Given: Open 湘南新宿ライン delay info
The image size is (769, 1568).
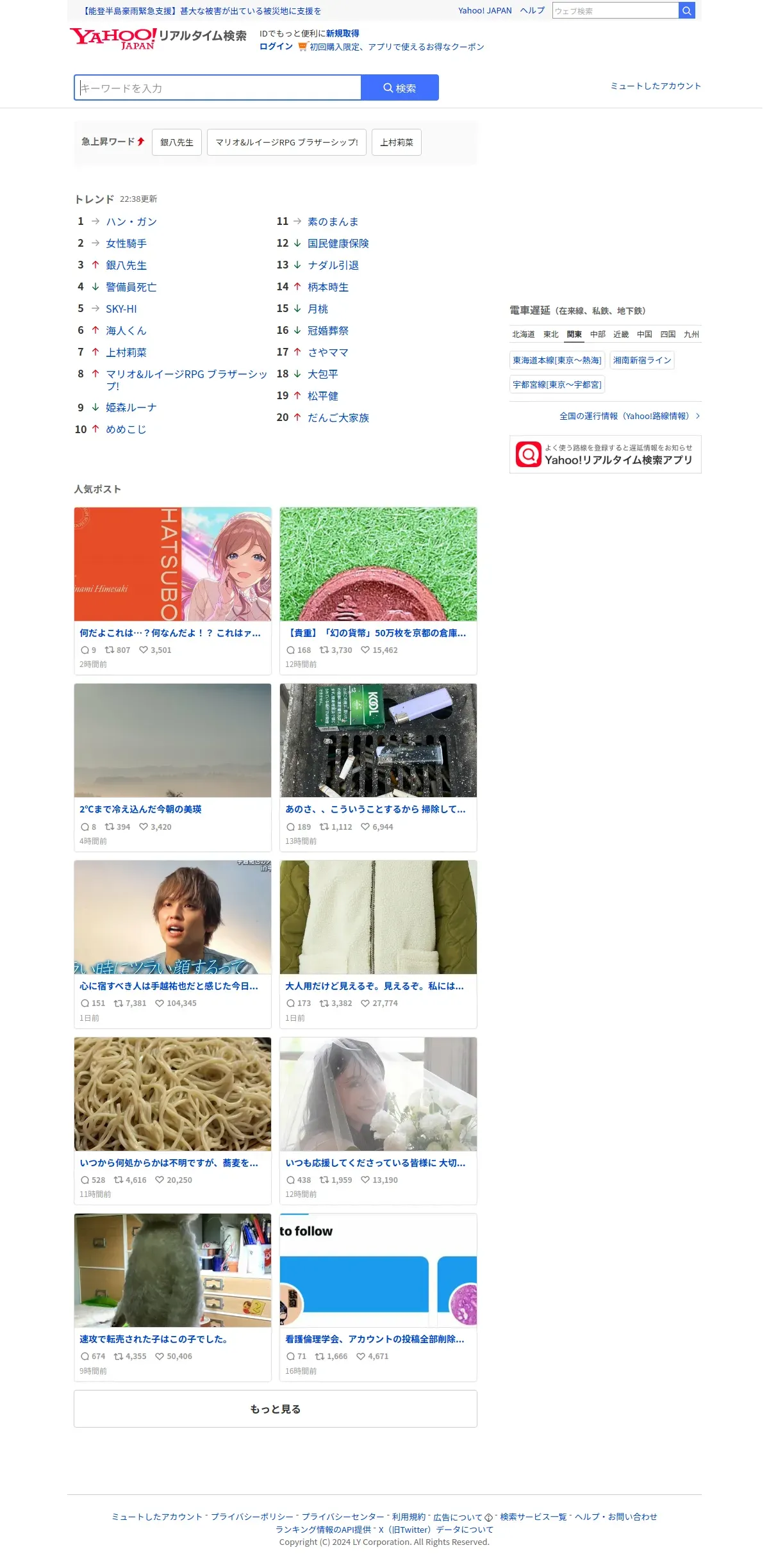Looking at the screenshot, I should coord(641,361).
